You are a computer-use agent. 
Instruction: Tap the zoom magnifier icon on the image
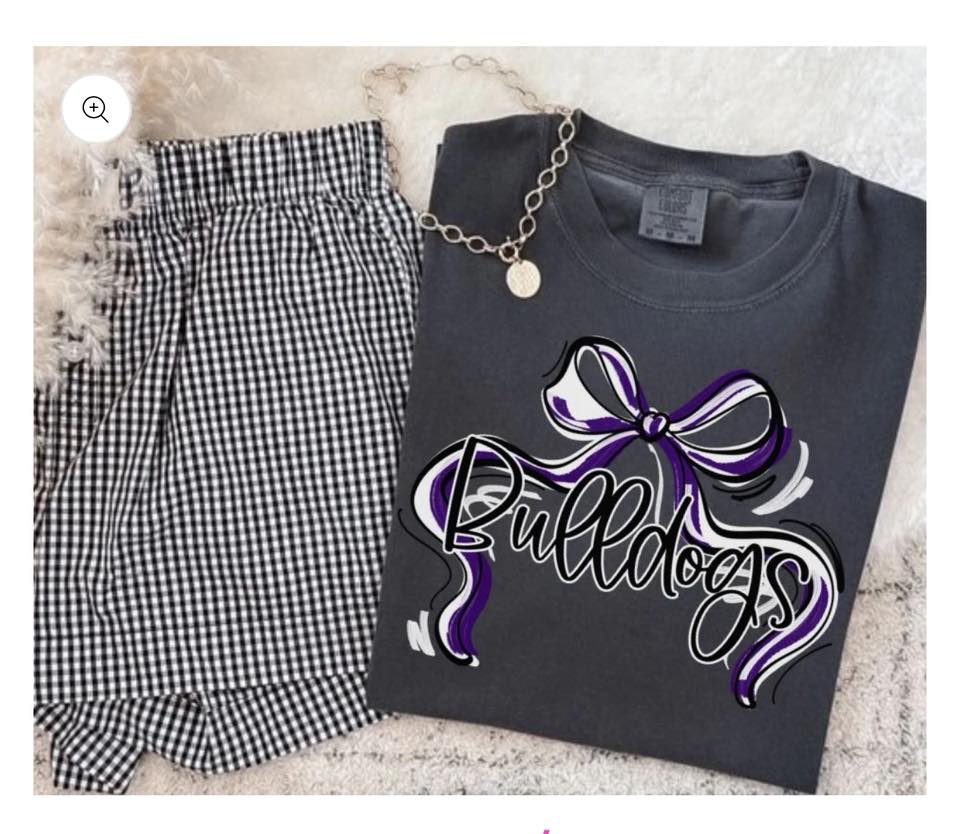[96, 109]
